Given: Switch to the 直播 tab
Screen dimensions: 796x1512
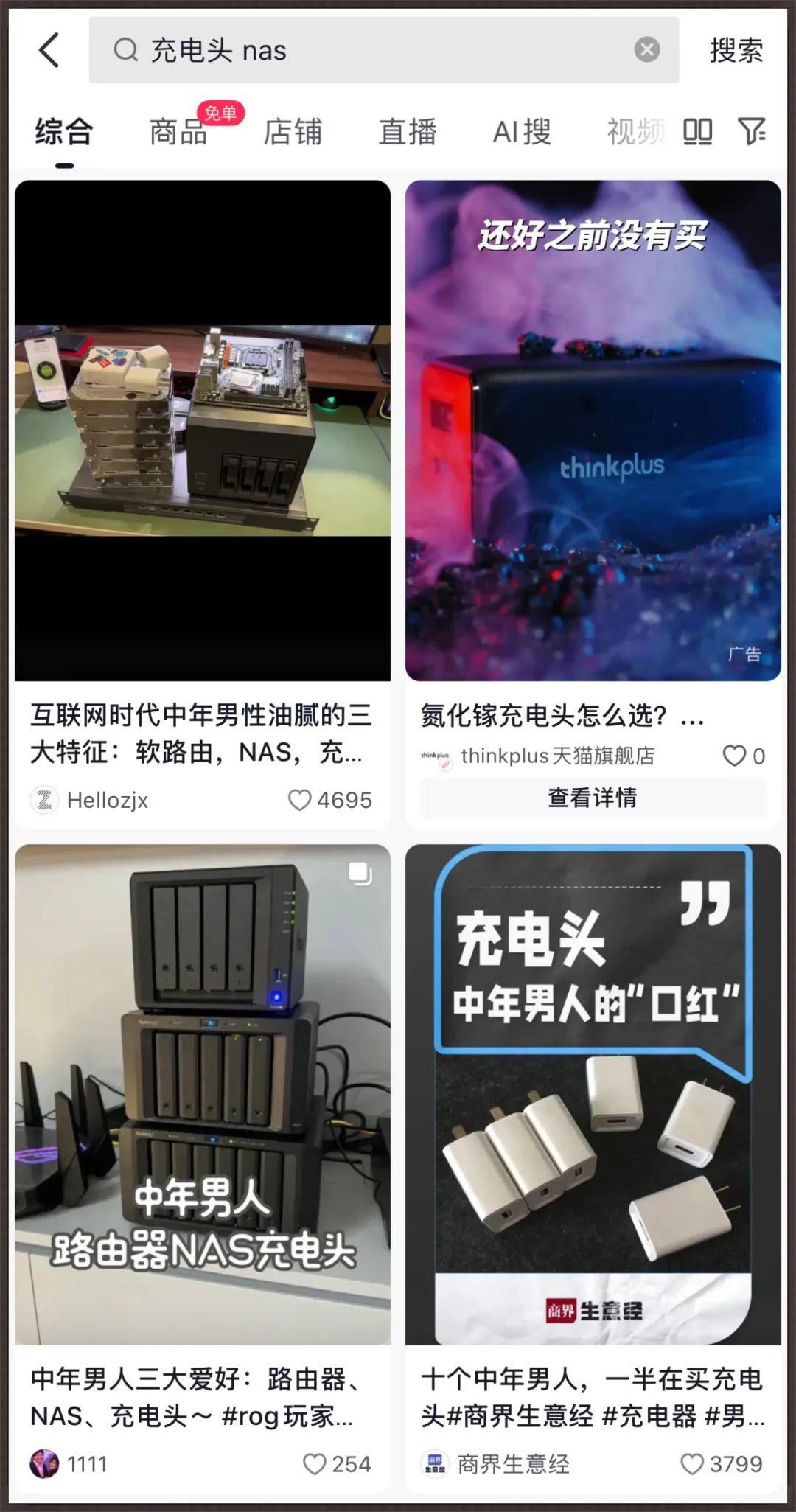Looking at the screenshot, I should coord(407,132).
